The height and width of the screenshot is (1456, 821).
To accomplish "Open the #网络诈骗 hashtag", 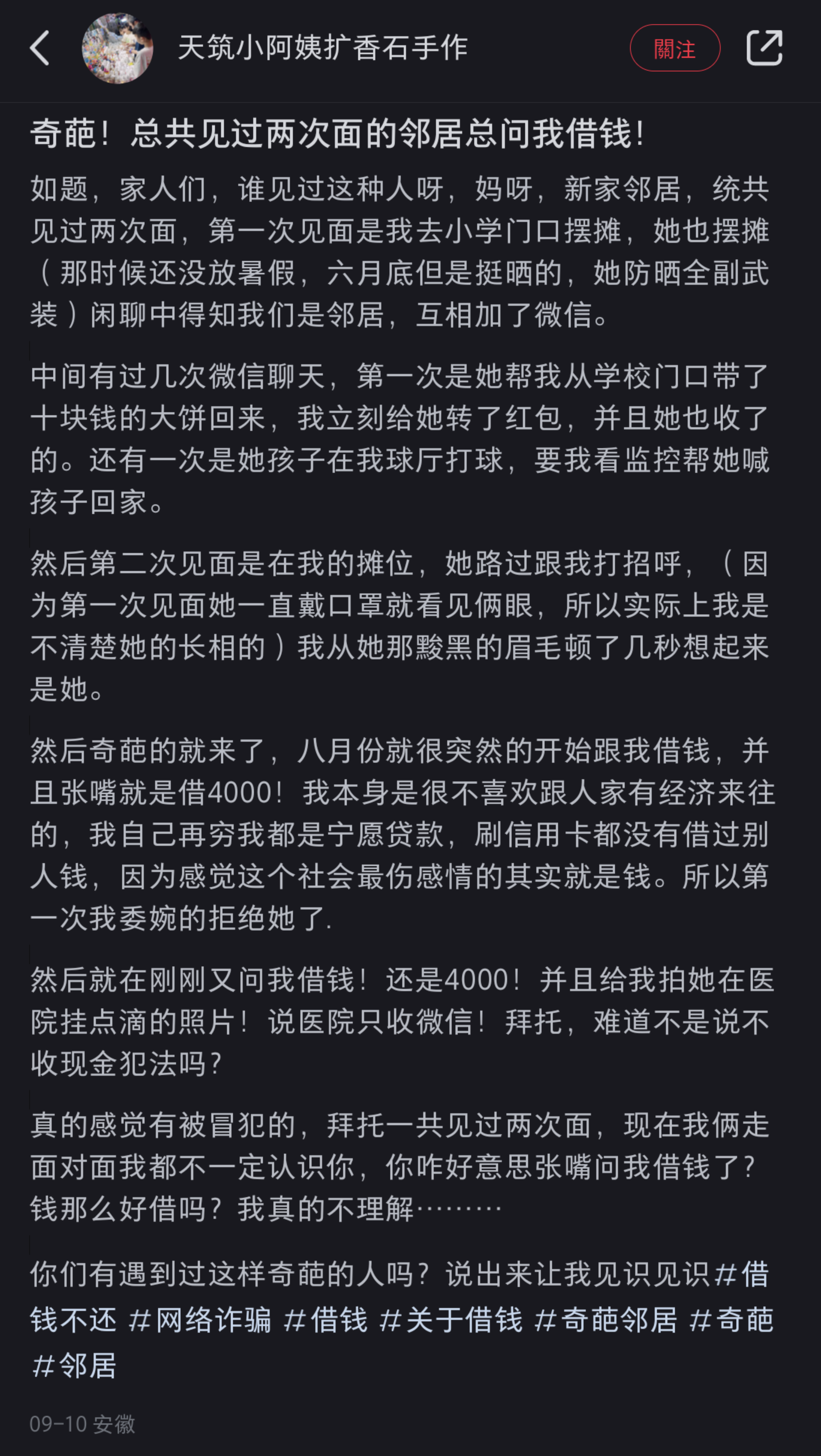I will pos(200,1320).
